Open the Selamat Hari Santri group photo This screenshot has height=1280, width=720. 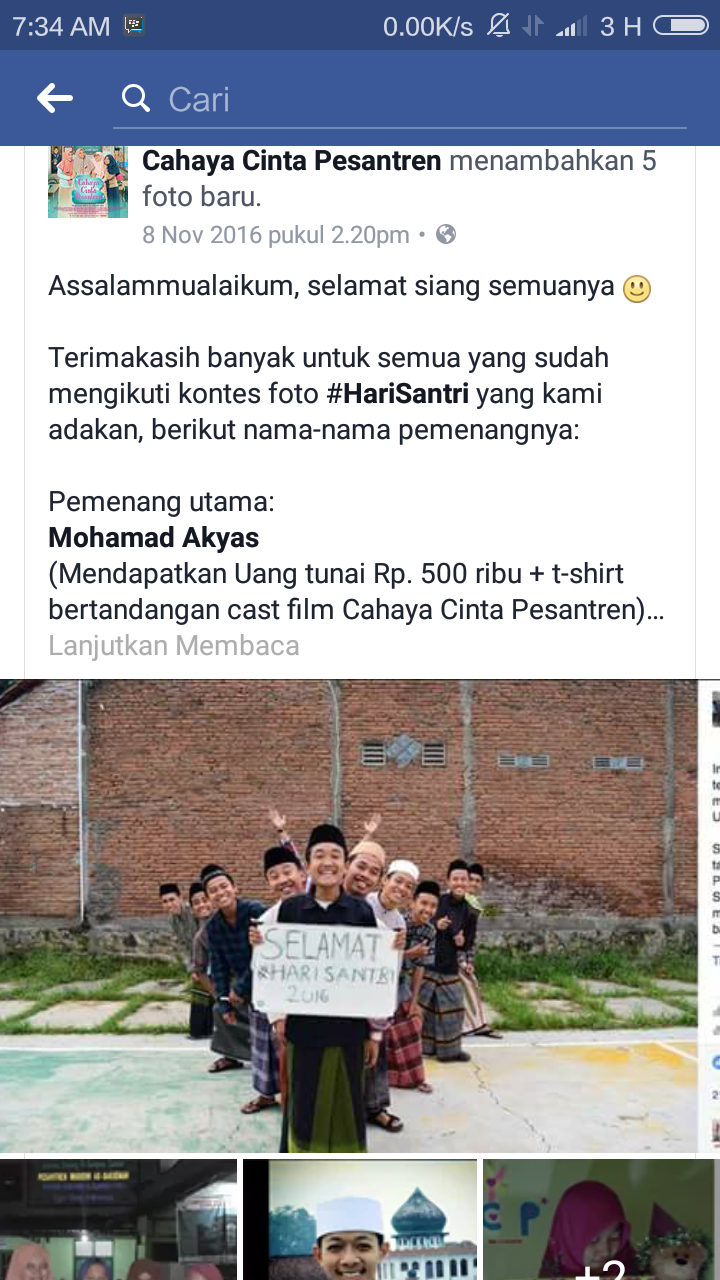pyautogui.click(x=348, y=916)
